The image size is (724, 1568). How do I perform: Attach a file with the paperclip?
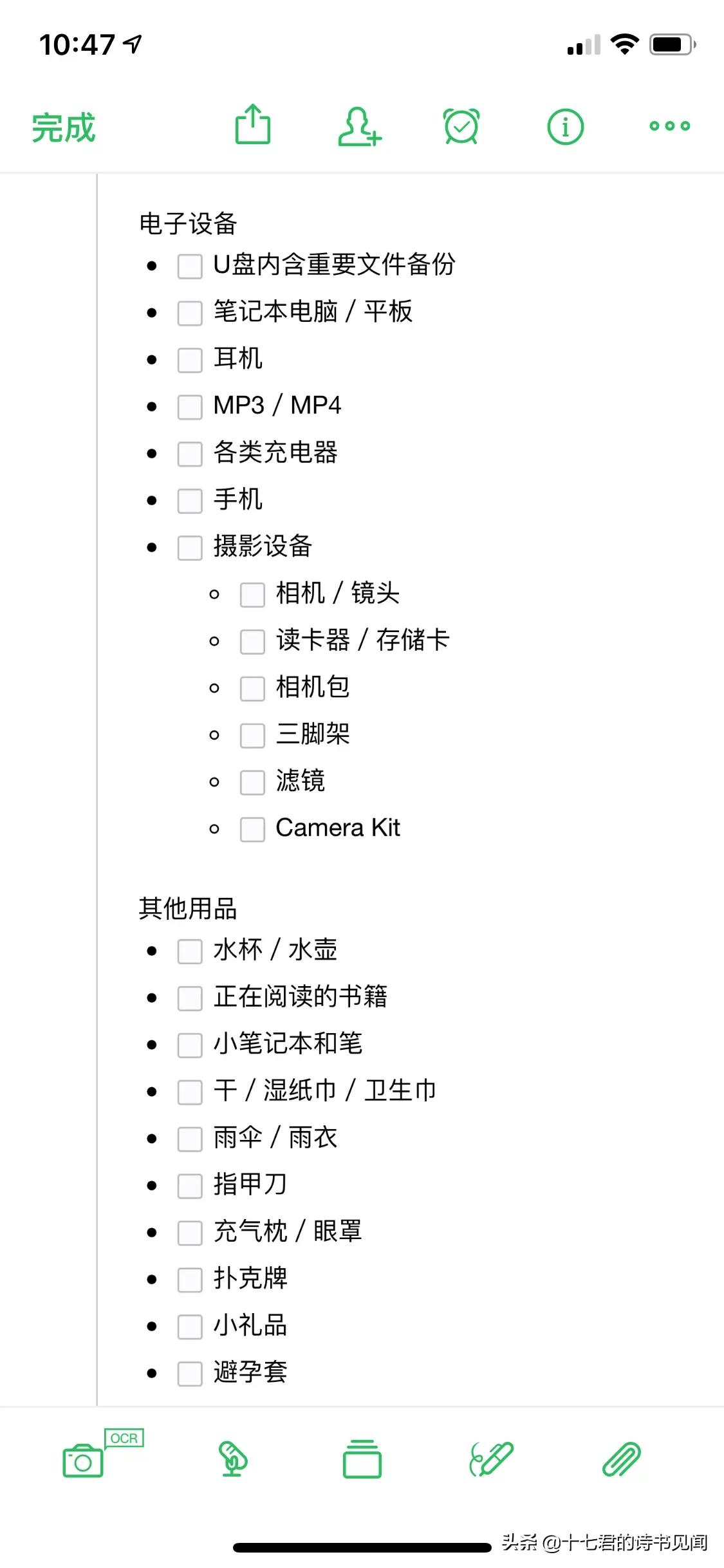tap(621, 1459)
